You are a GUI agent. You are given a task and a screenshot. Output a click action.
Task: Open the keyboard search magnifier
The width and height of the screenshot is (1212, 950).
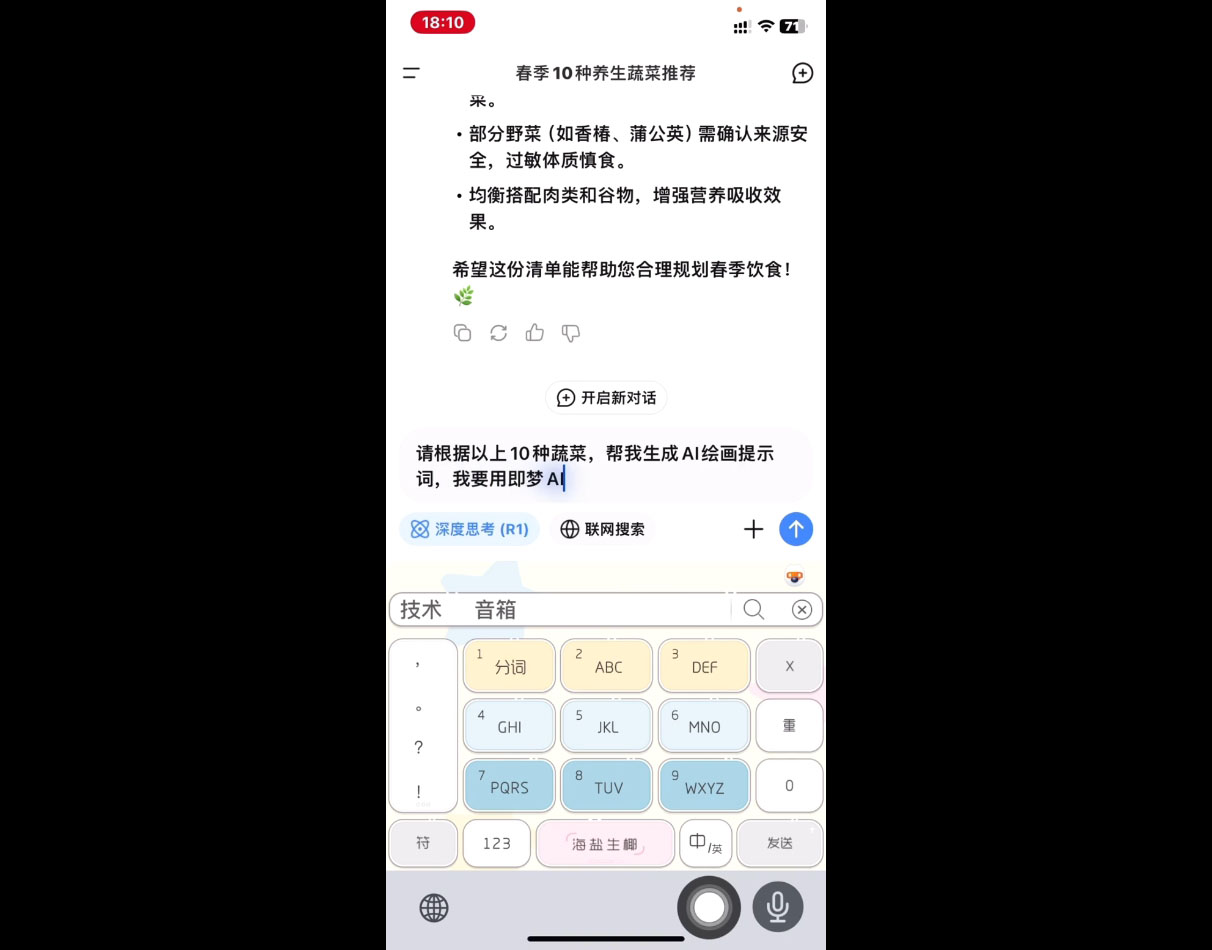754,610
